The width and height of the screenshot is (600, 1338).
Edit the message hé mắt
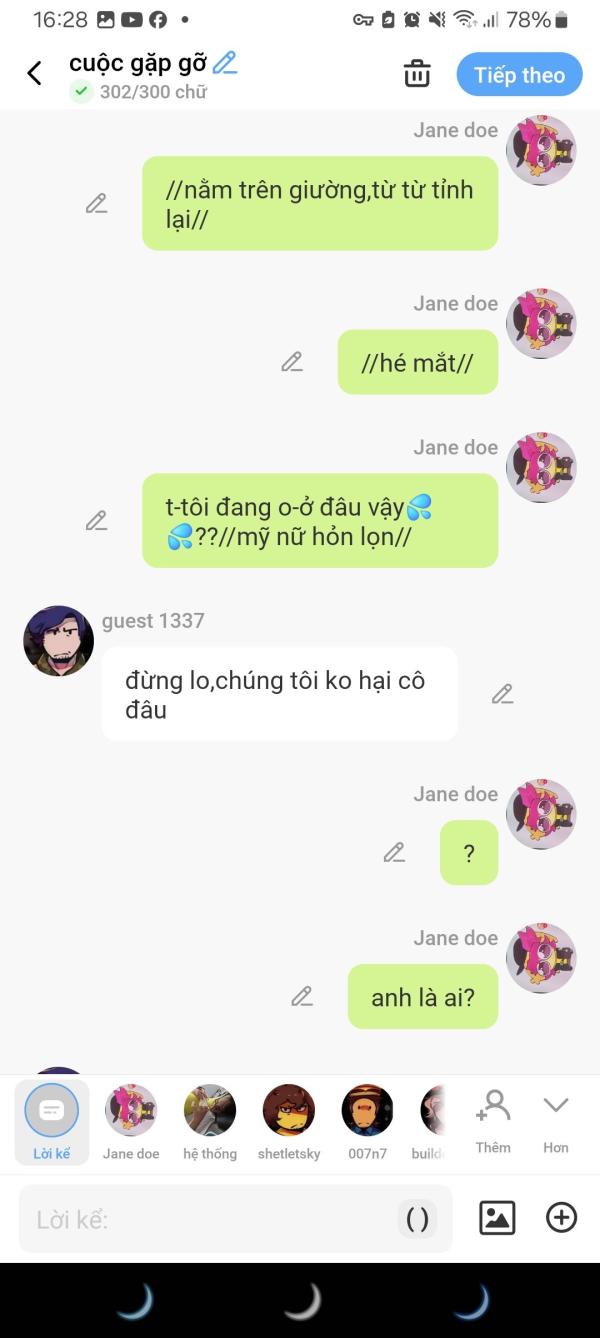[x=292, y=362]
